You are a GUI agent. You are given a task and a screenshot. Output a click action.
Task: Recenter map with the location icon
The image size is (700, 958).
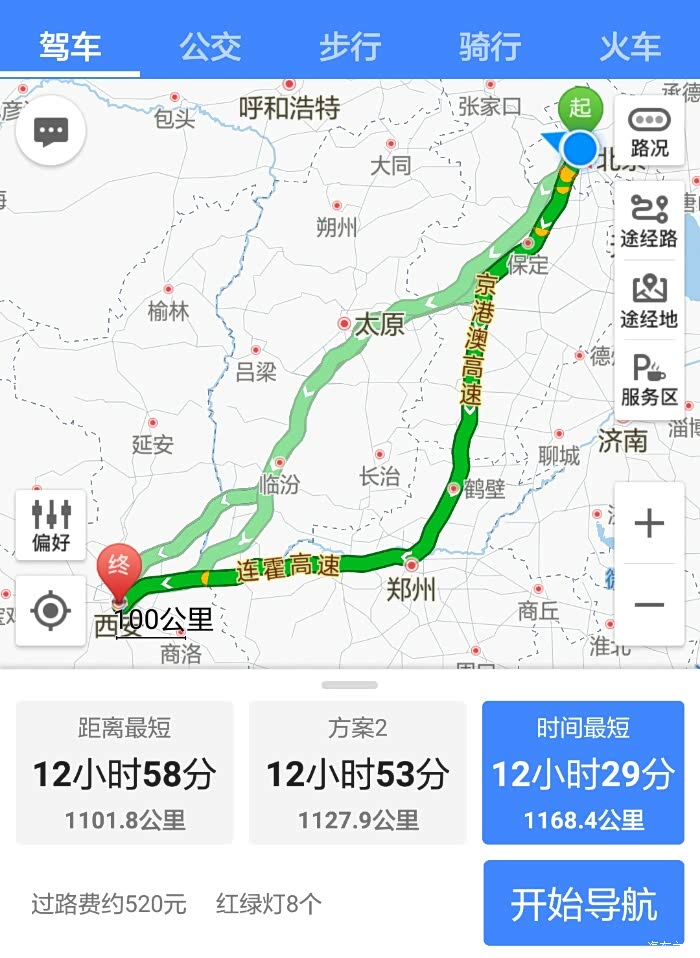point(51,610)
